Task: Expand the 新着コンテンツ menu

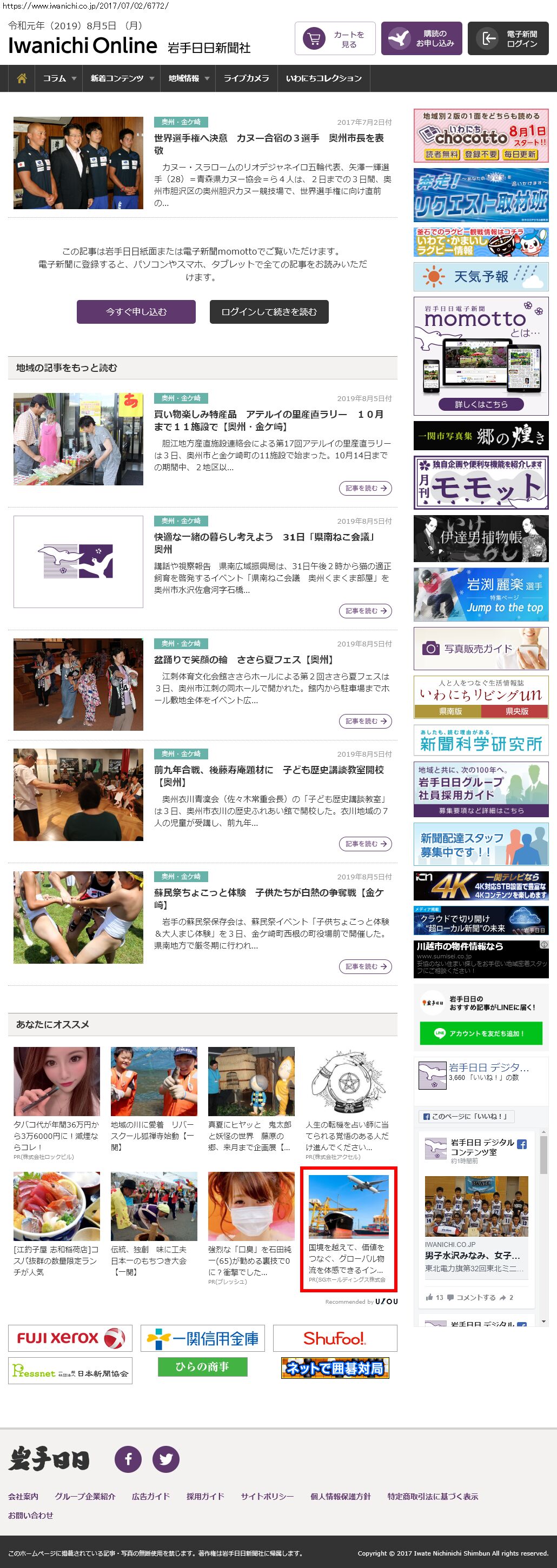Action: (122, 78)
